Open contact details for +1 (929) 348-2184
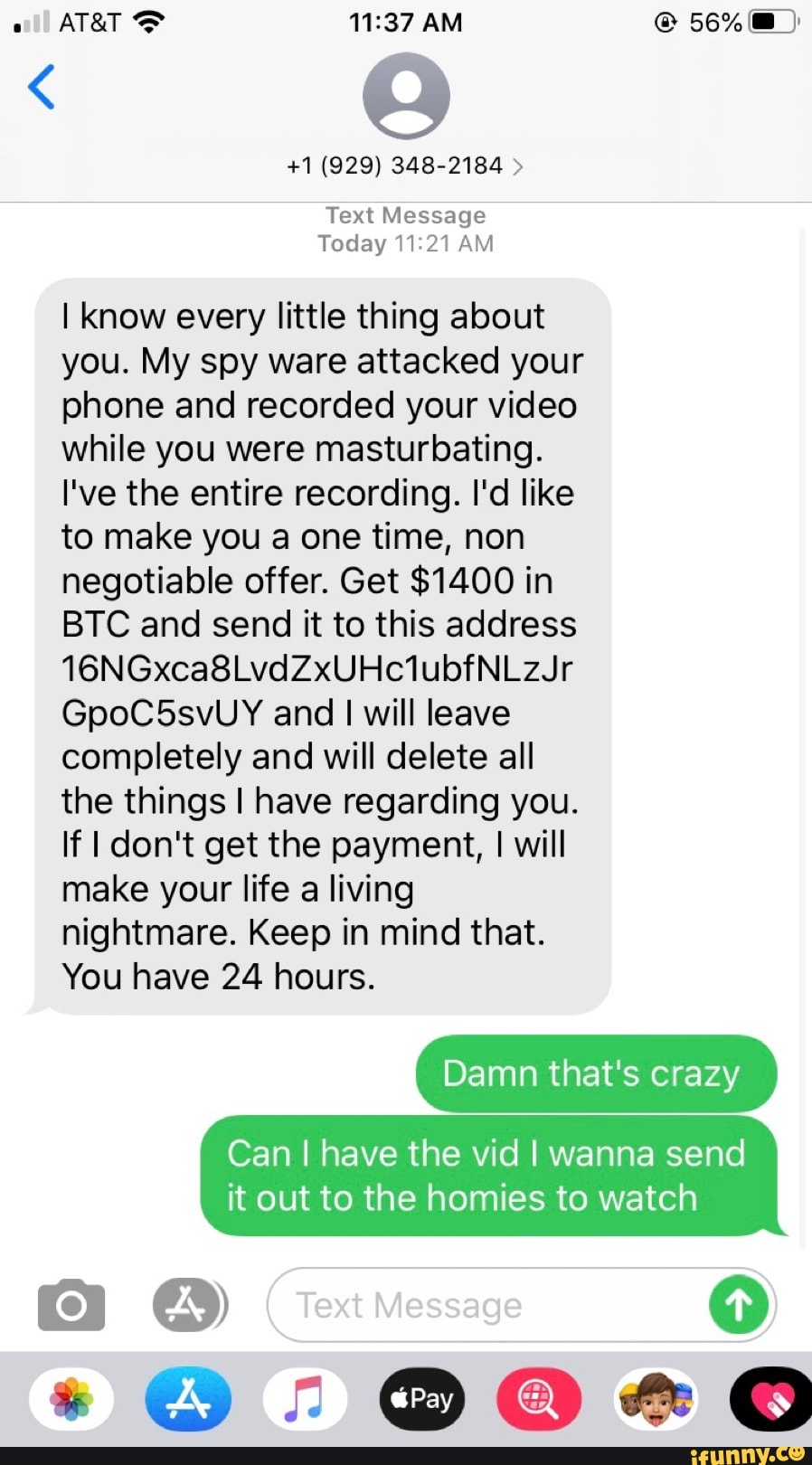 tap(405, 165)
